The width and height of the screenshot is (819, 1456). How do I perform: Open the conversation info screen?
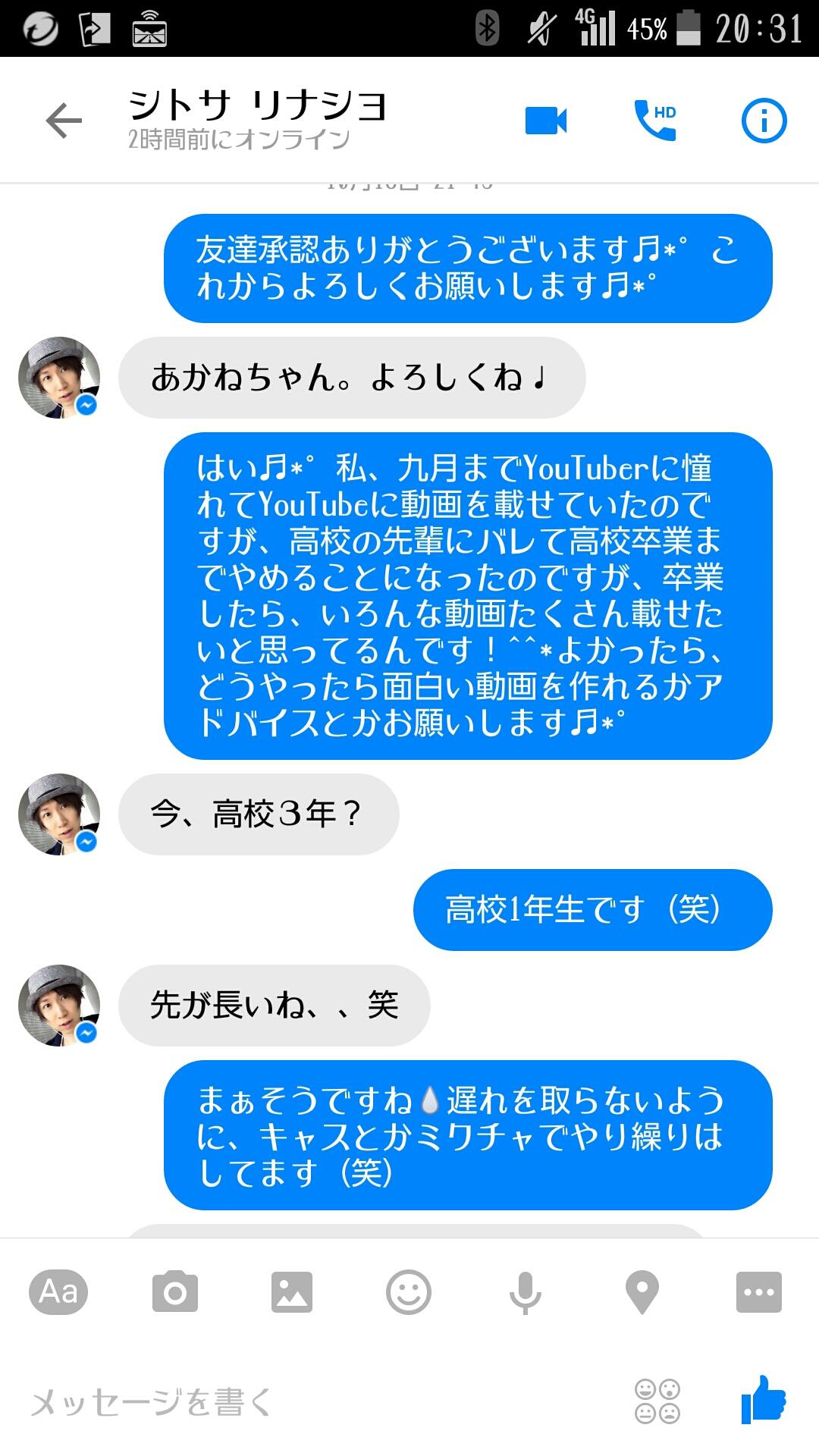point(764,120)
